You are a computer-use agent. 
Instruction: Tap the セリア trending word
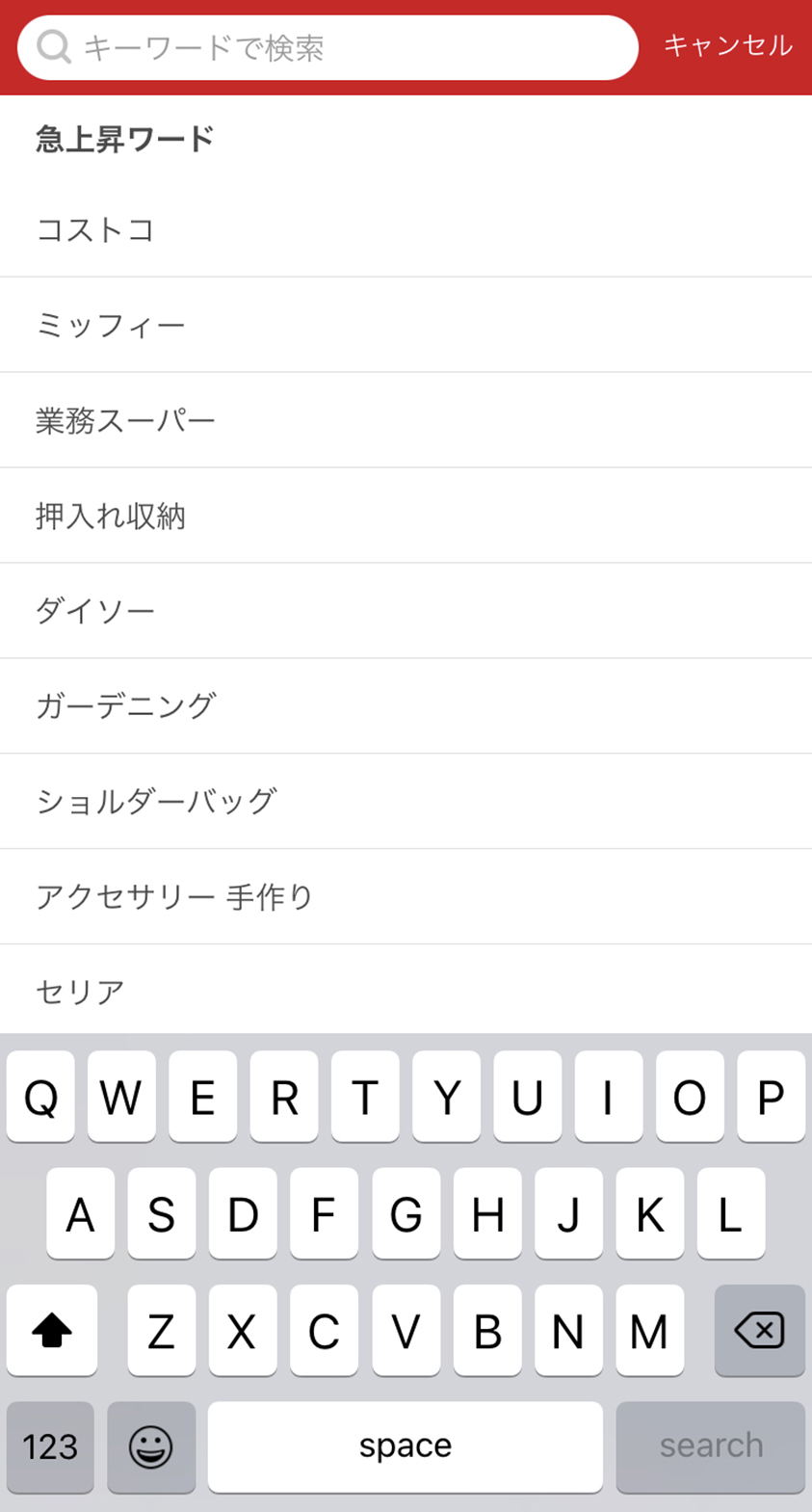click(406, 990)
